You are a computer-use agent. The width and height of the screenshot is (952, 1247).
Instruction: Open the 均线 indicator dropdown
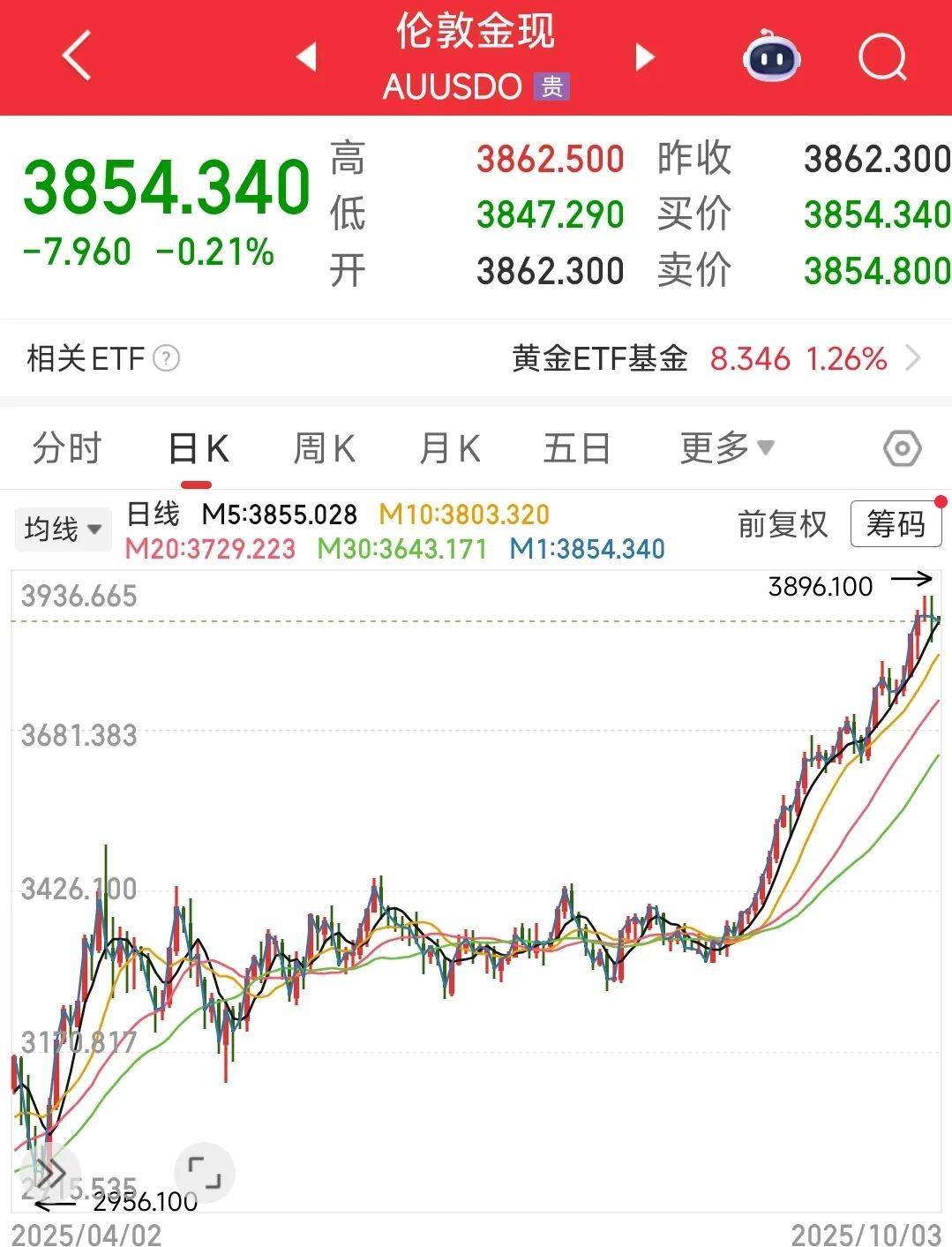63,529
